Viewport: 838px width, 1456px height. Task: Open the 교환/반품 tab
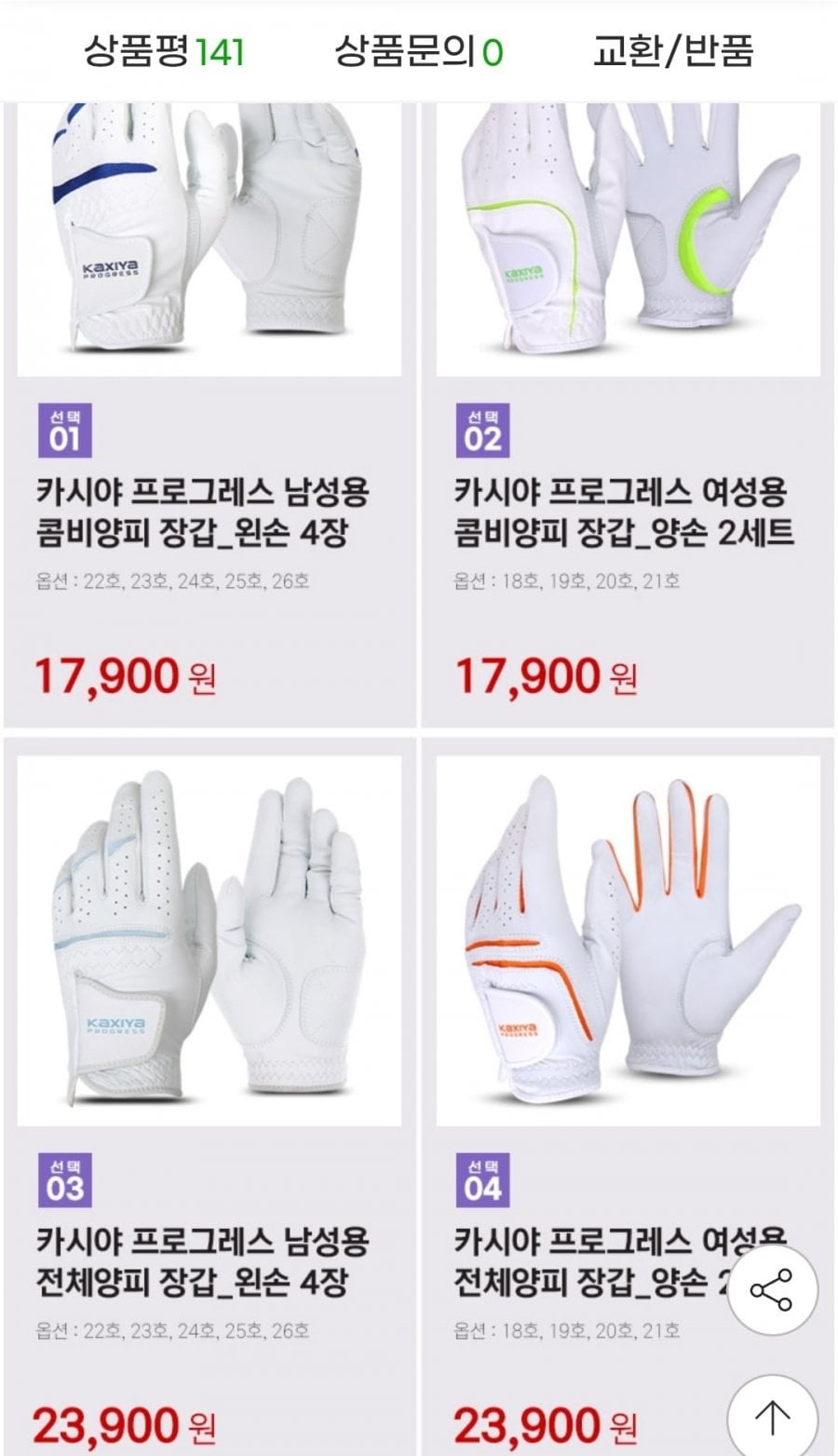(x=672, y=51)
